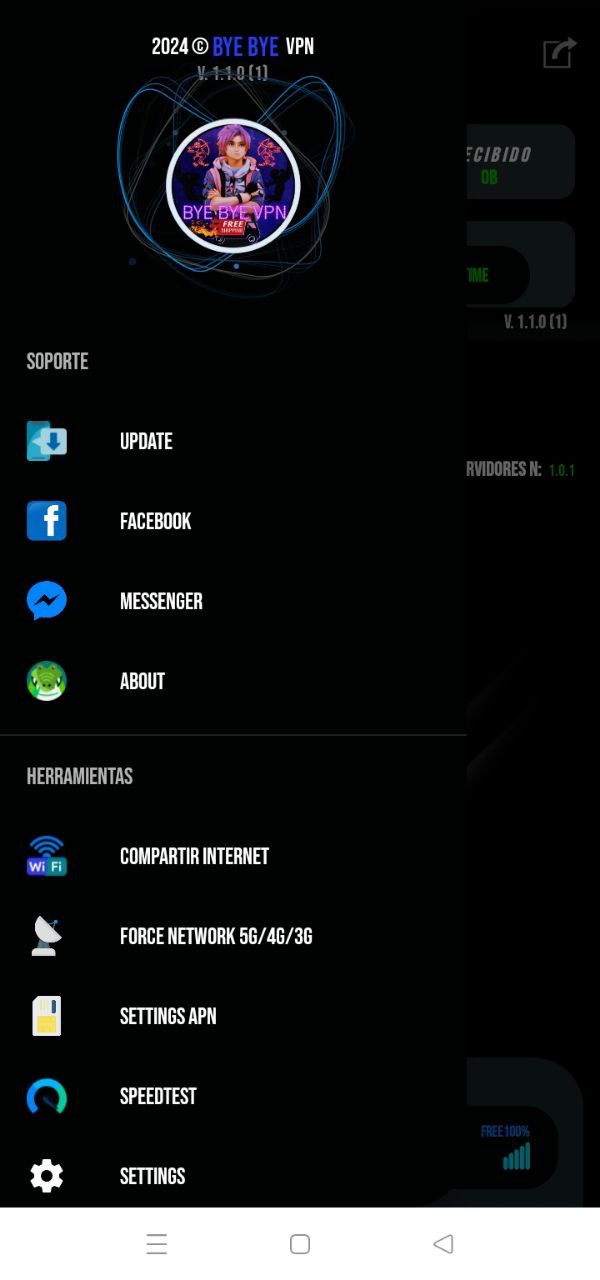Open the Update option

(x=146, y=441)
